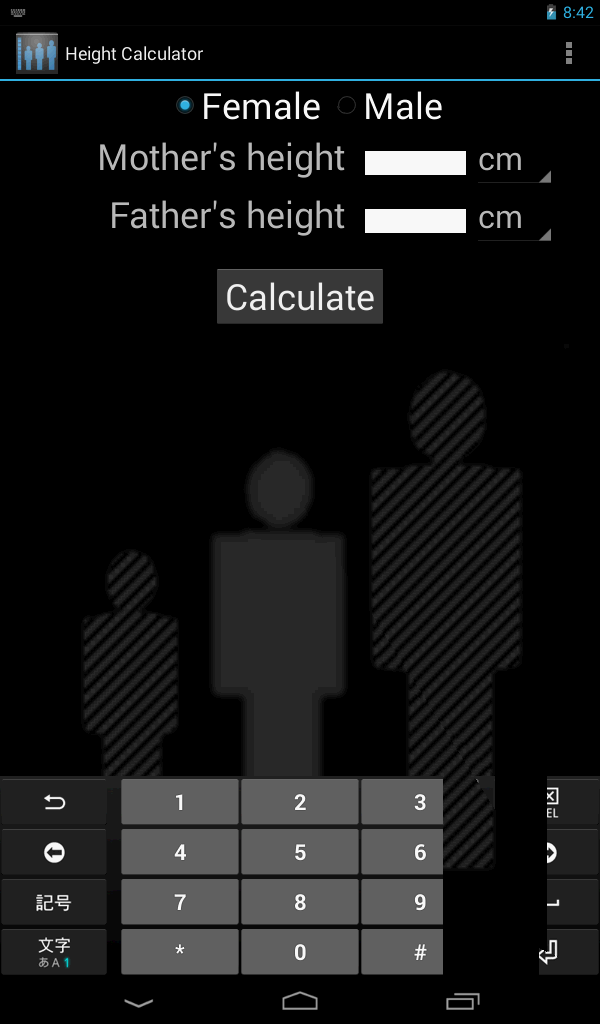Open Father's height unit dropdown
The image size is (600, 1024).
click(513, 220)
